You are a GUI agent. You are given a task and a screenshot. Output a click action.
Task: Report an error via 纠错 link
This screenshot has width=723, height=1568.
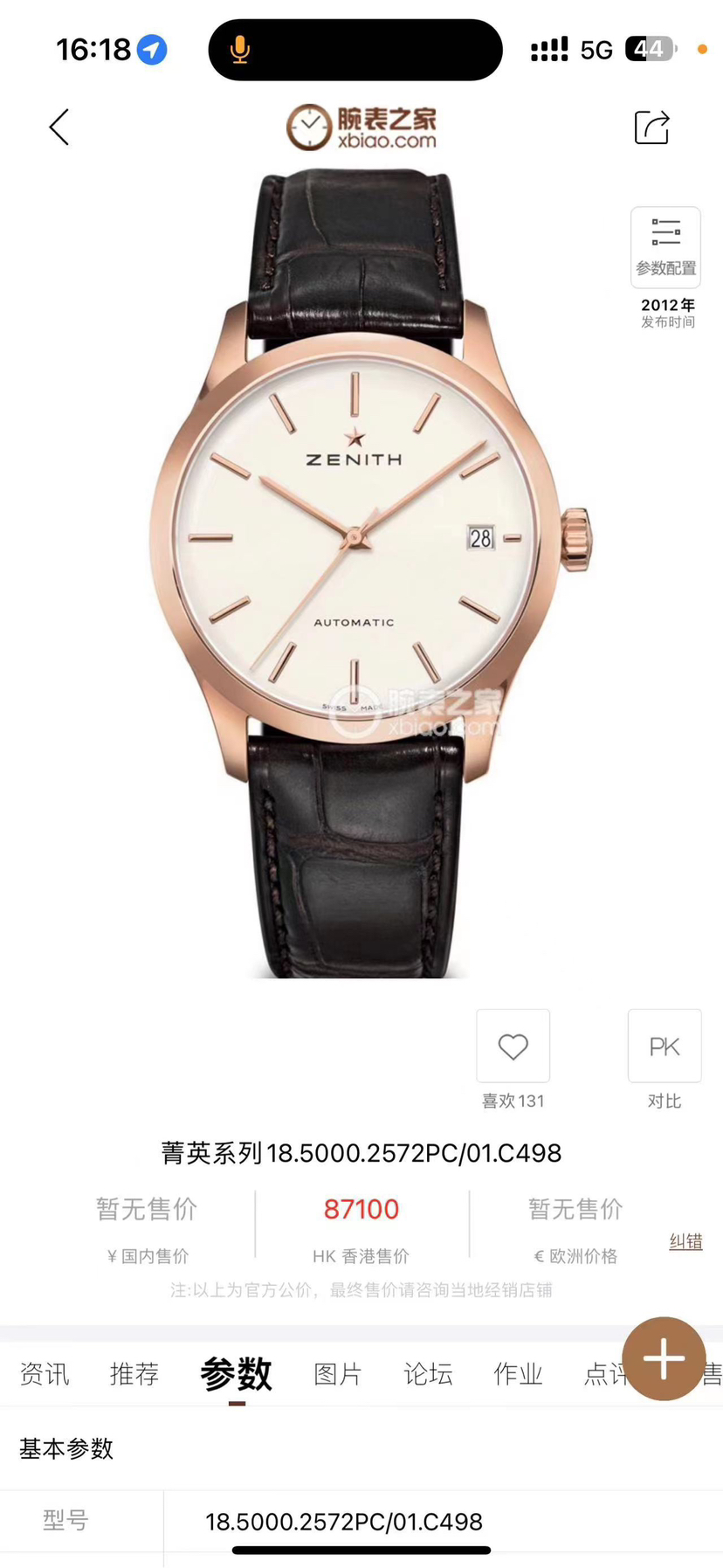tap(685, 1241)
